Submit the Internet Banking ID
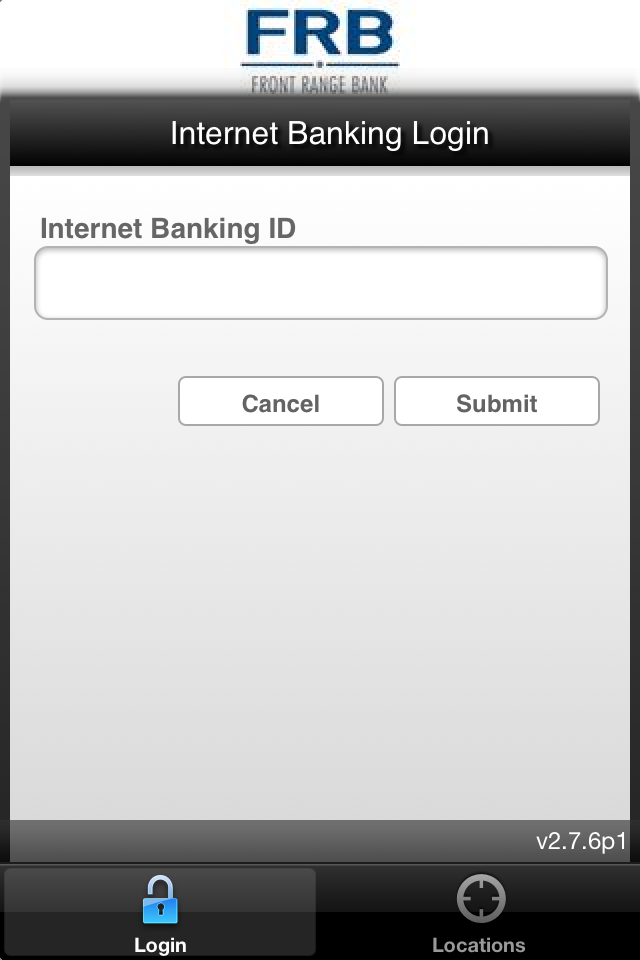This screenshot has width=640, height=960. [x=497, y=402]
